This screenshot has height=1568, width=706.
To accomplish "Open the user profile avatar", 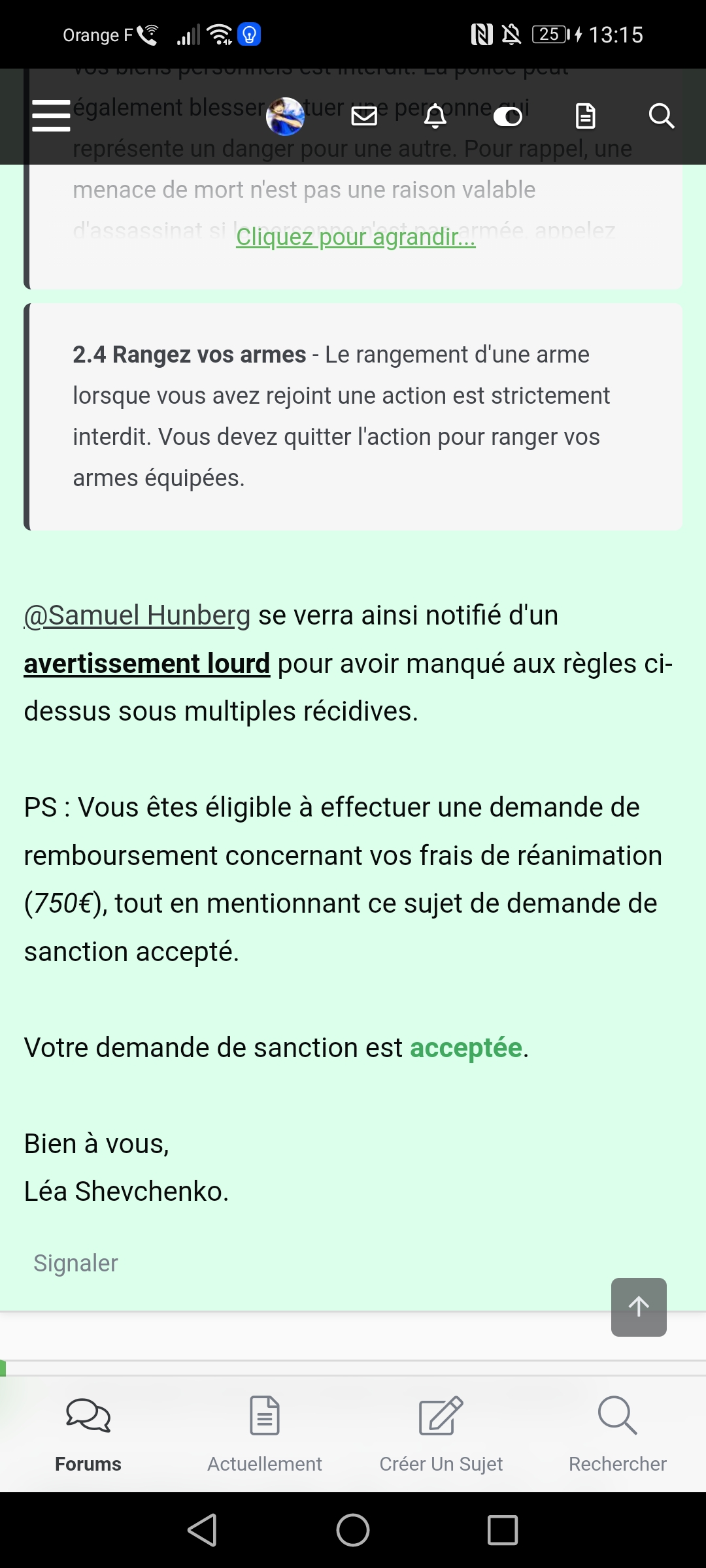I will [285, 116].
